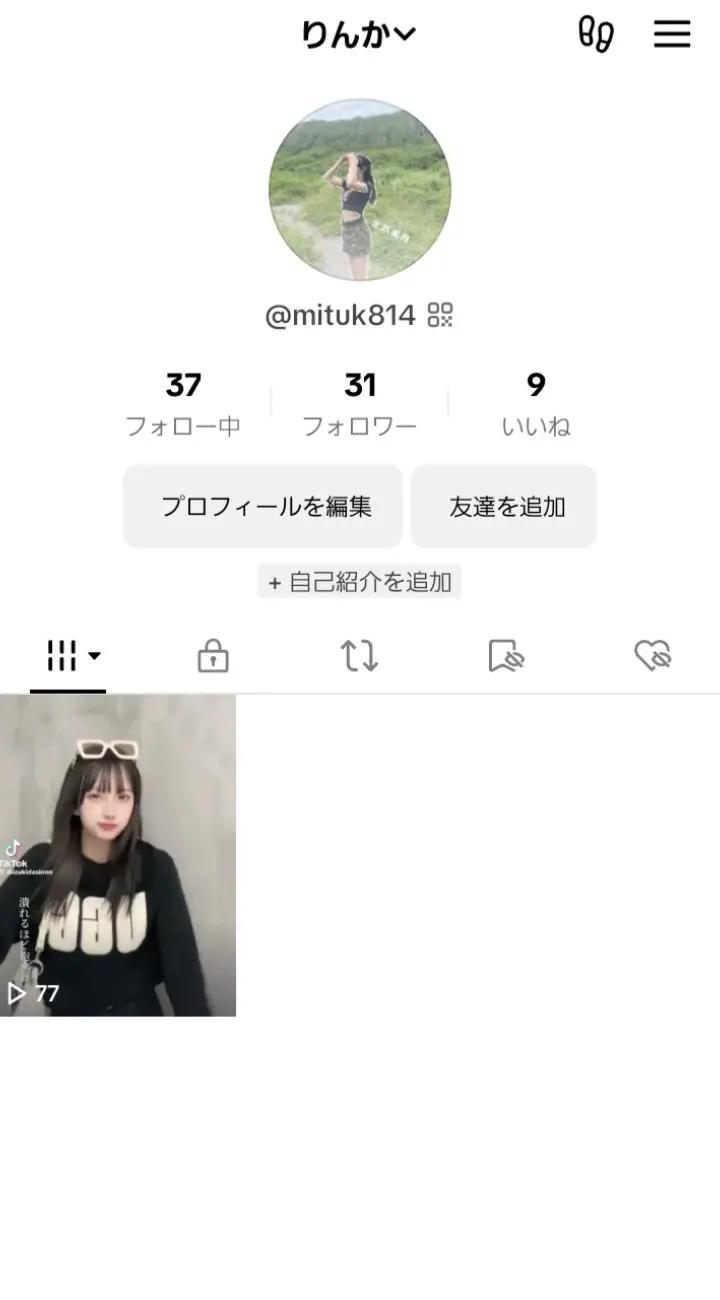Viewport: 720px width, 1300px height.
Task: Switch to the reposts tab
Action: [359, 657]
